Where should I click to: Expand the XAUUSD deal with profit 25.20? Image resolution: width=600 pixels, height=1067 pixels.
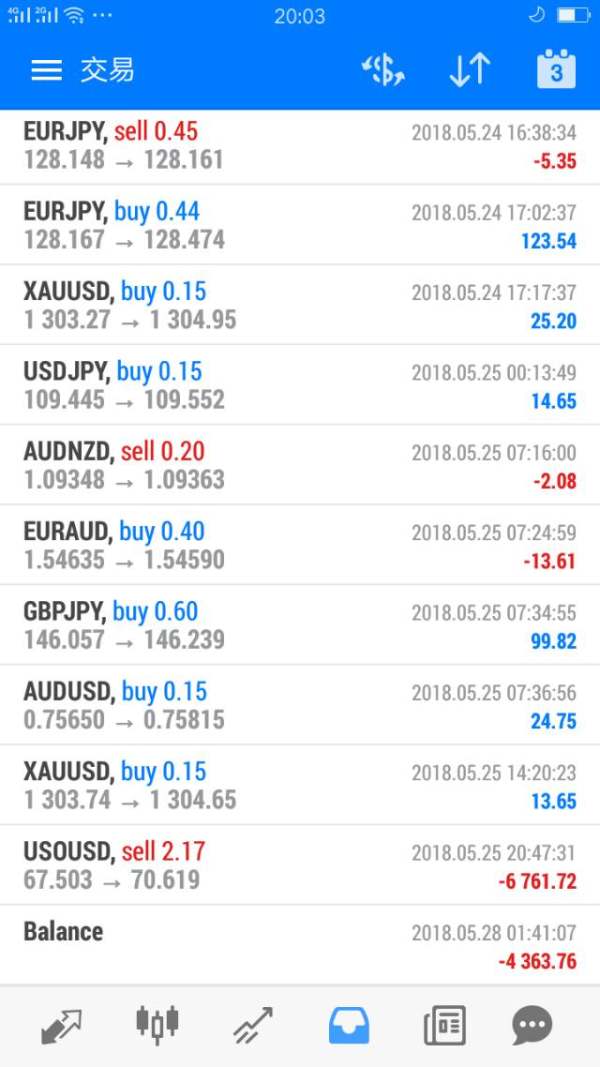[x=300, y=306]
